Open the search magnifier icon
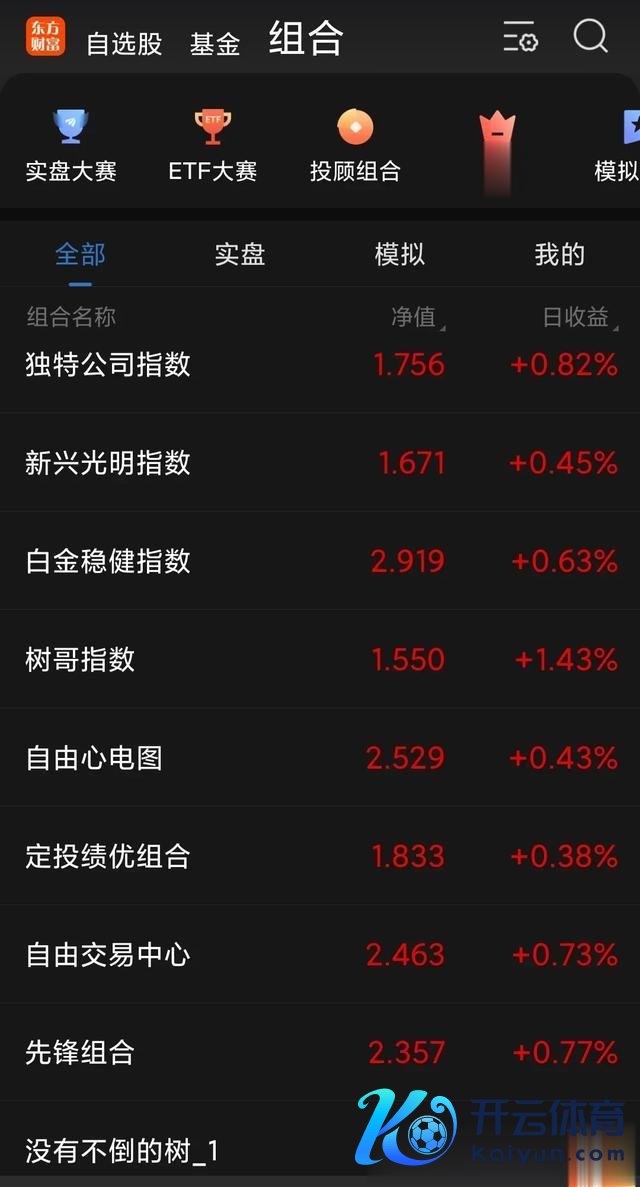The width and height of the screenshot is (640, 1187). pos(590,37)
